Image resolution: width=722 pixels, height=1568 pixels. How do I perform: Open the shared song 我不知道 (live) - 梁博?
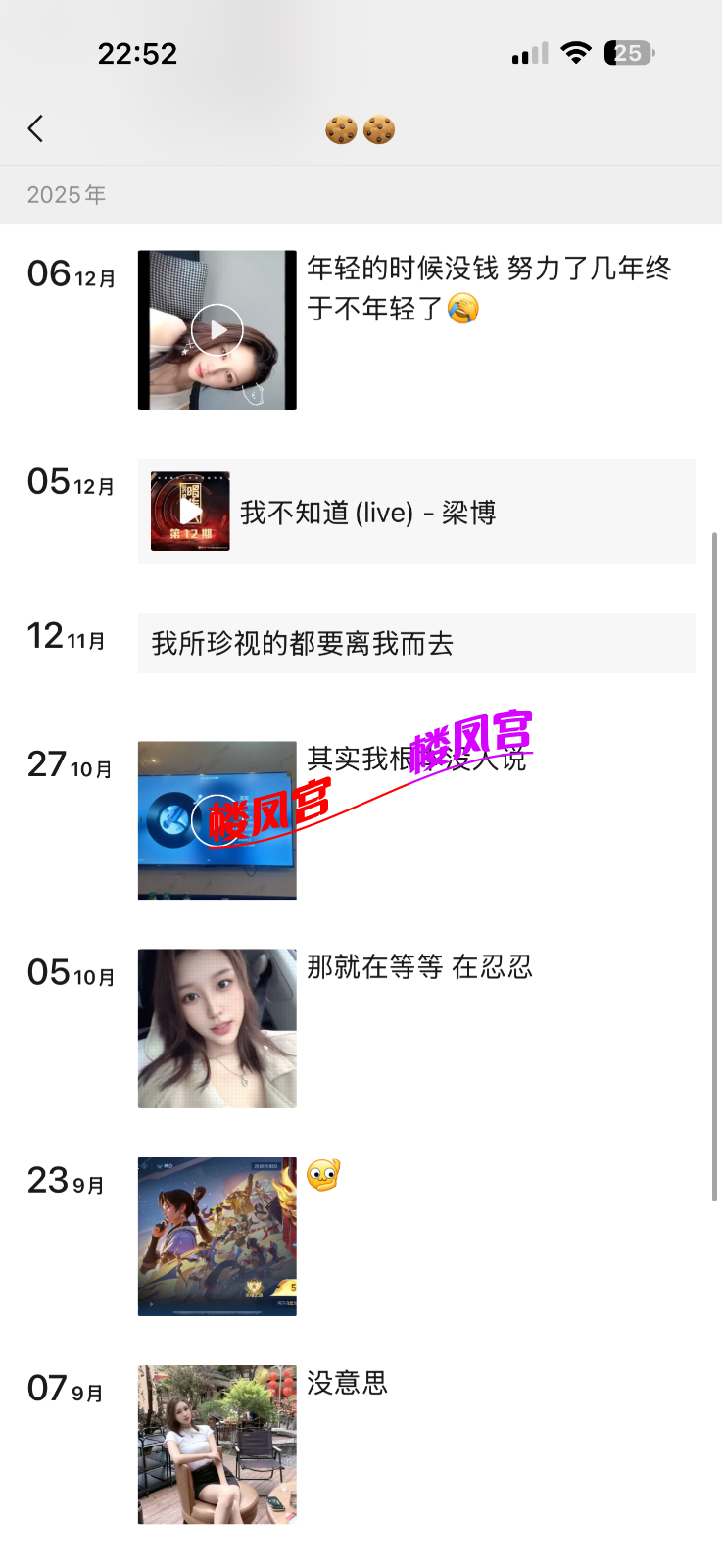[x=415, y=512]
